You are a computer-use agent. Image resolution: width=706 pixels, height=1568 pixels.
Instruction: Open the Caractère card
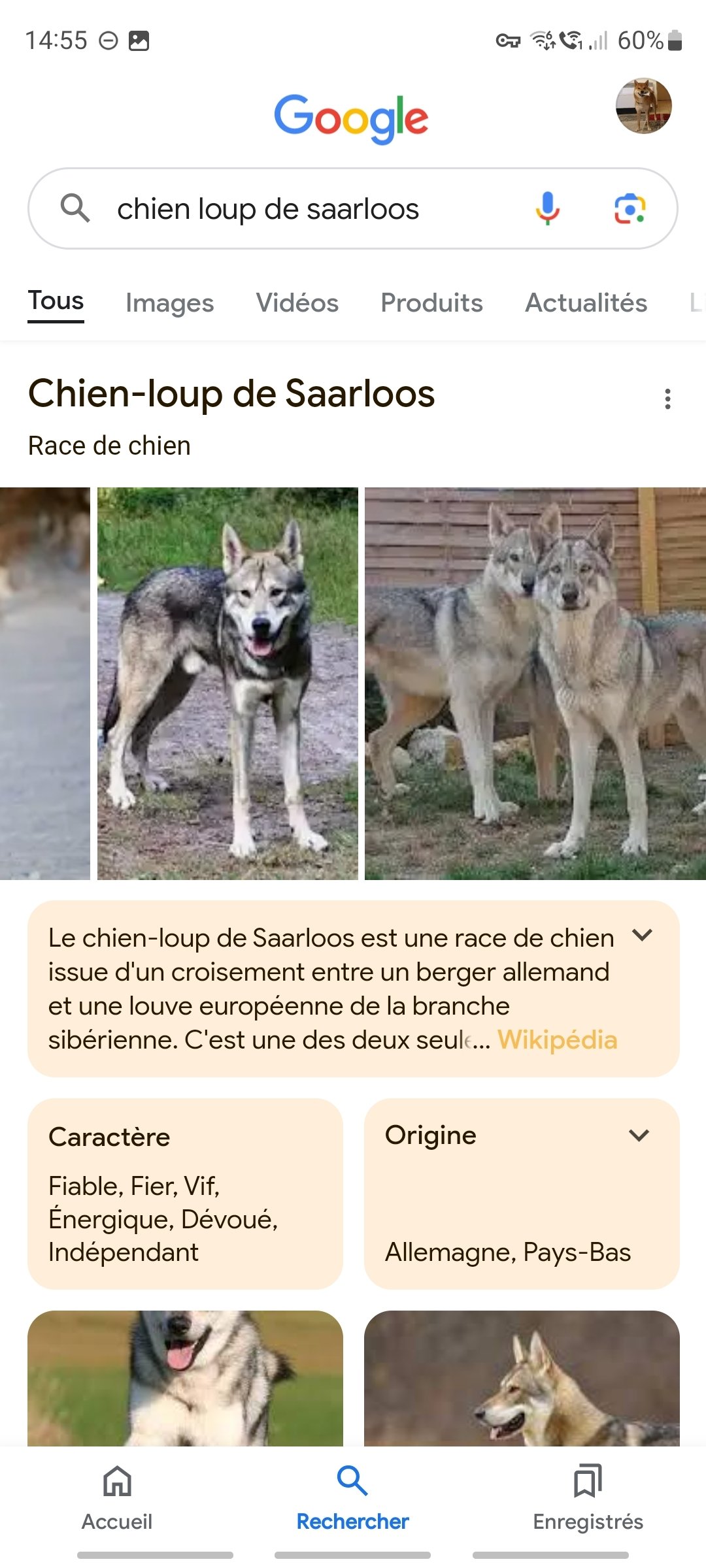pos(185,1194)
